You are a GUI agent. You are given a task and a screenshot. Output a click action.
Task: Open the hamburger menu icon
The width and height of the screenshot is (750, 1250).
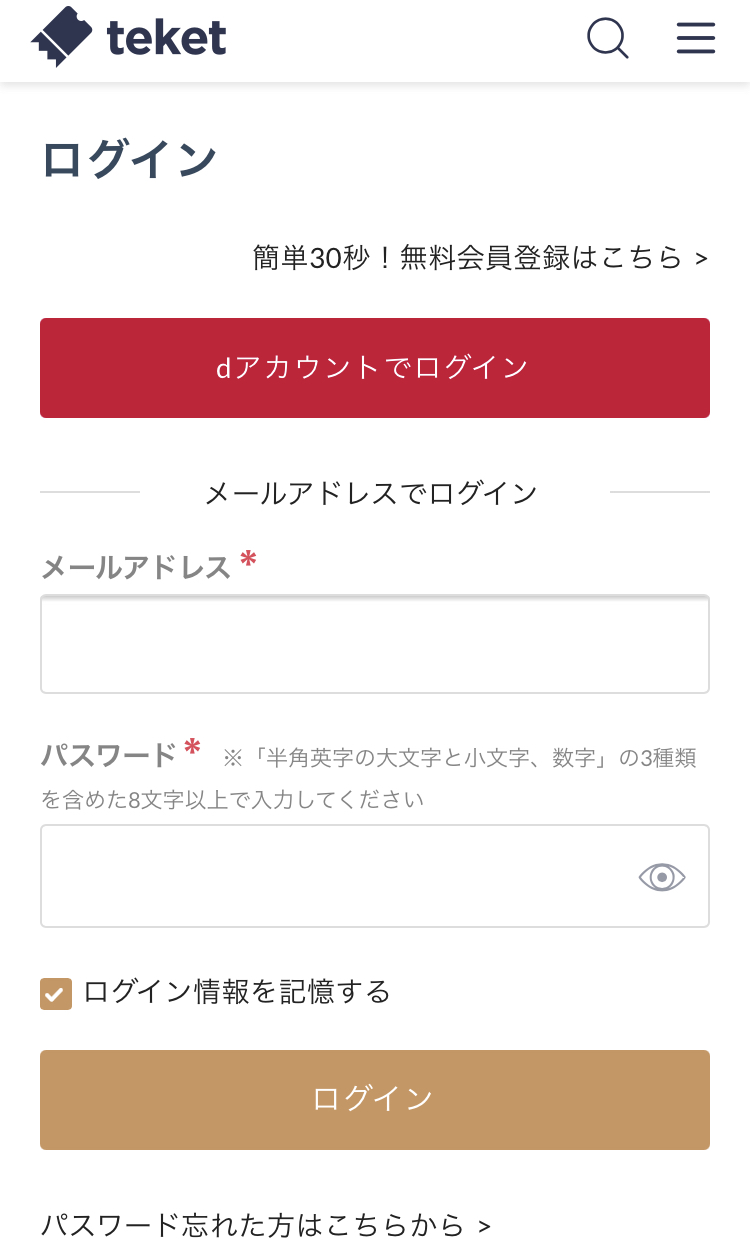click(x=695, y=40)
